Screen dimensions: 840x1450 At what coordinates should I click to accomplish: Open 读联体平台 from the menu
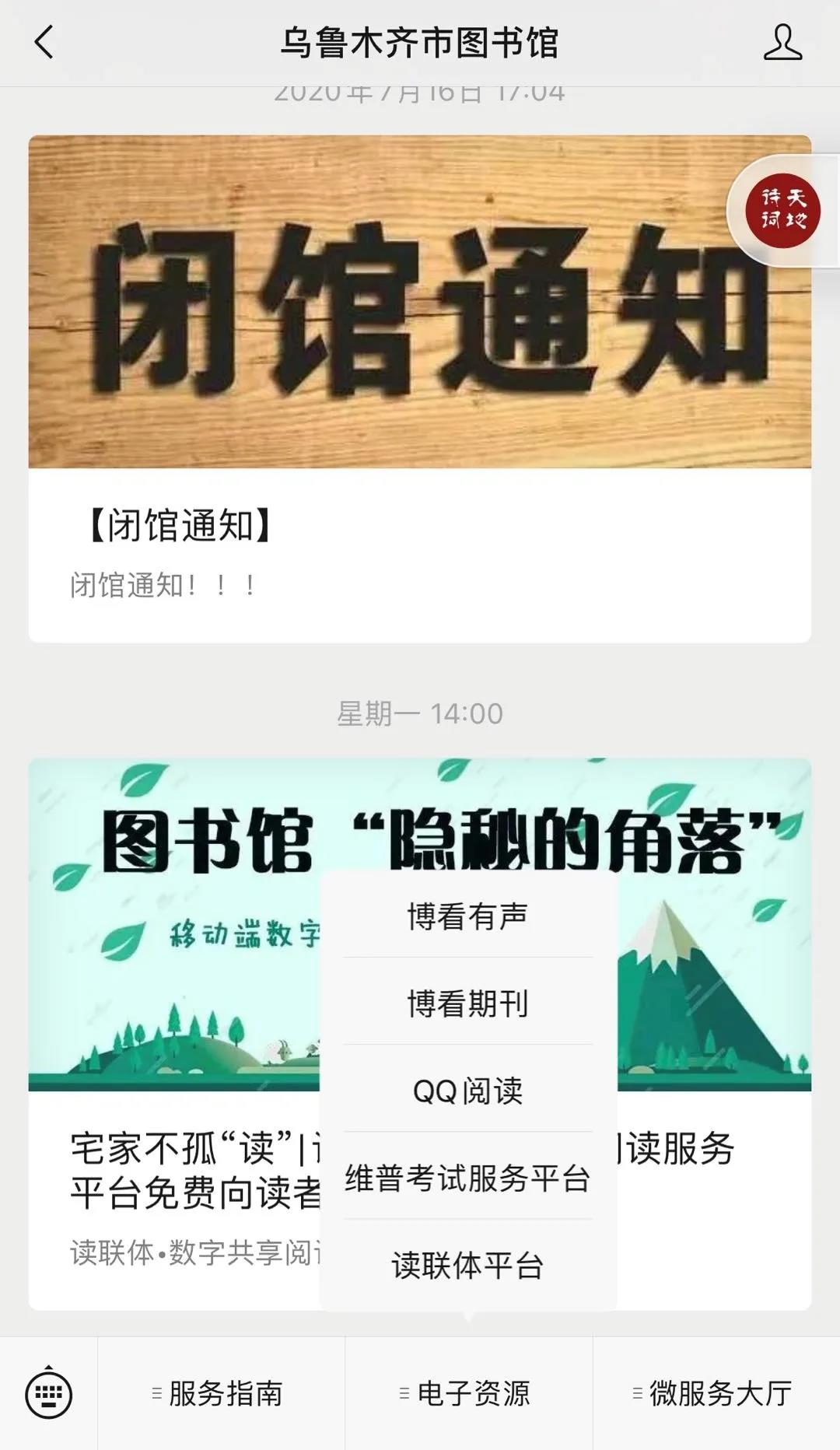(468, 1265)
